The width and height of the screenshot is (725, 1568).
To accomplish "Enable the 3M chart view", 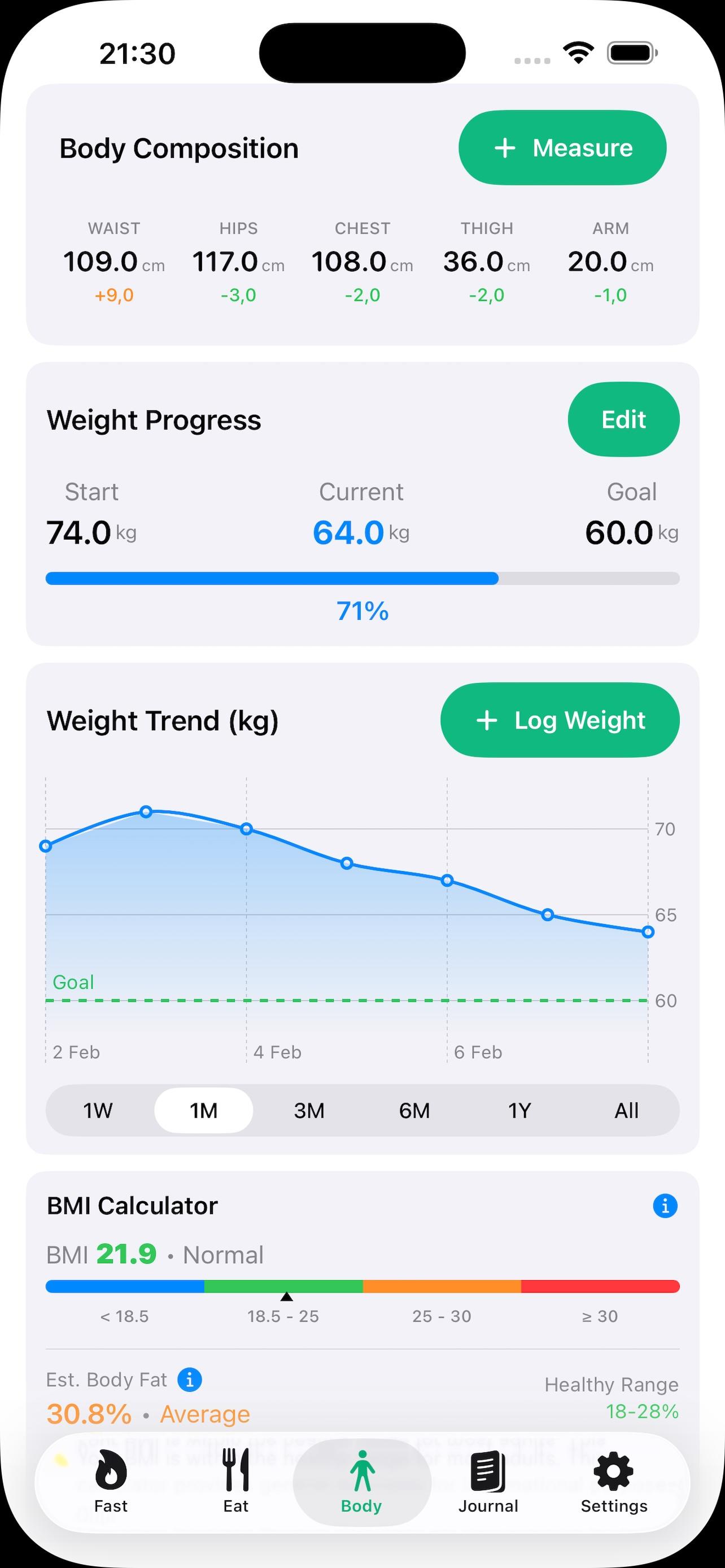I will click(x=309, y=1110).
